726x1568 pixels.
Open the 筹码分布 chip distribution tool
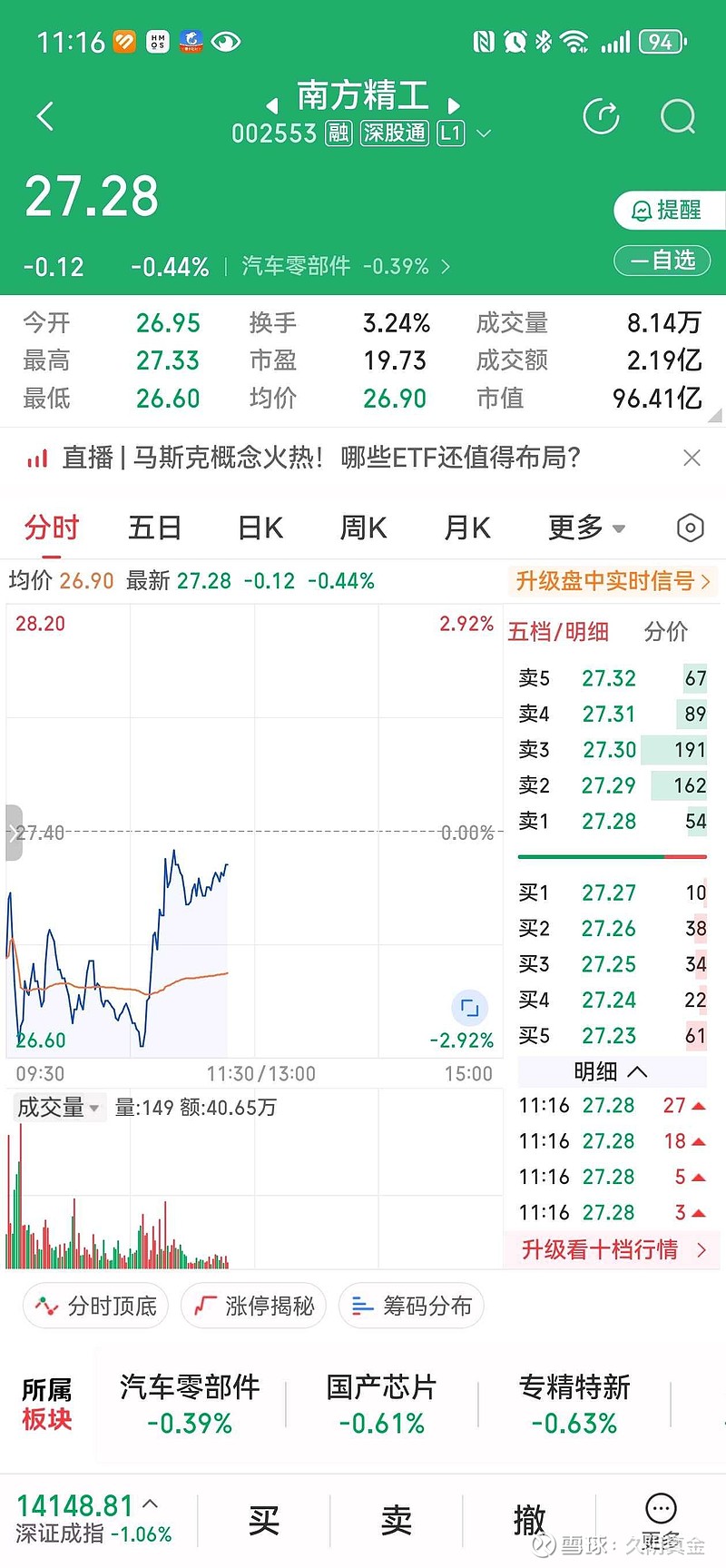pos(411,1306)
